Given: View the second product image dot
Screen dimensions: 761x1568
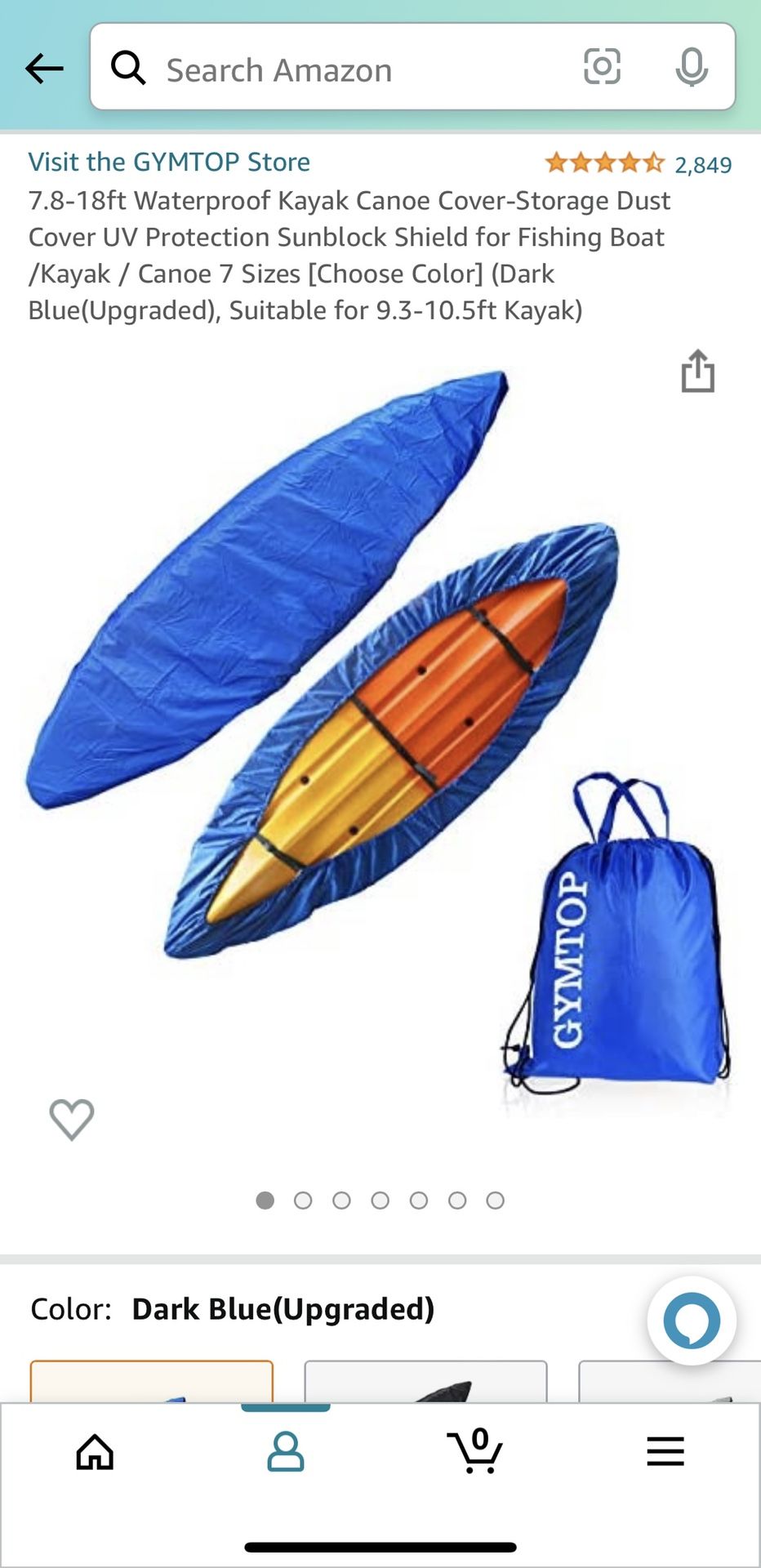Looking at the screenshot, I should (x=303, y=1200).
